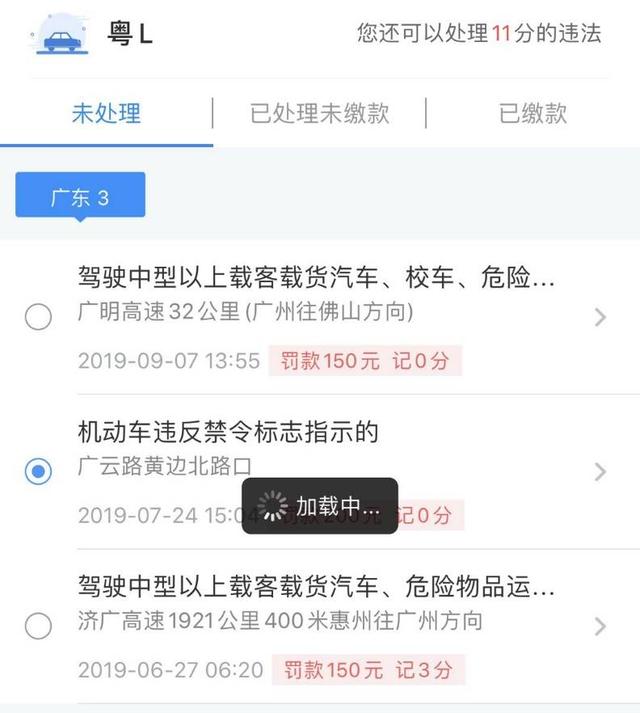Open the 已缴款 tab

(x=533, y=113)
